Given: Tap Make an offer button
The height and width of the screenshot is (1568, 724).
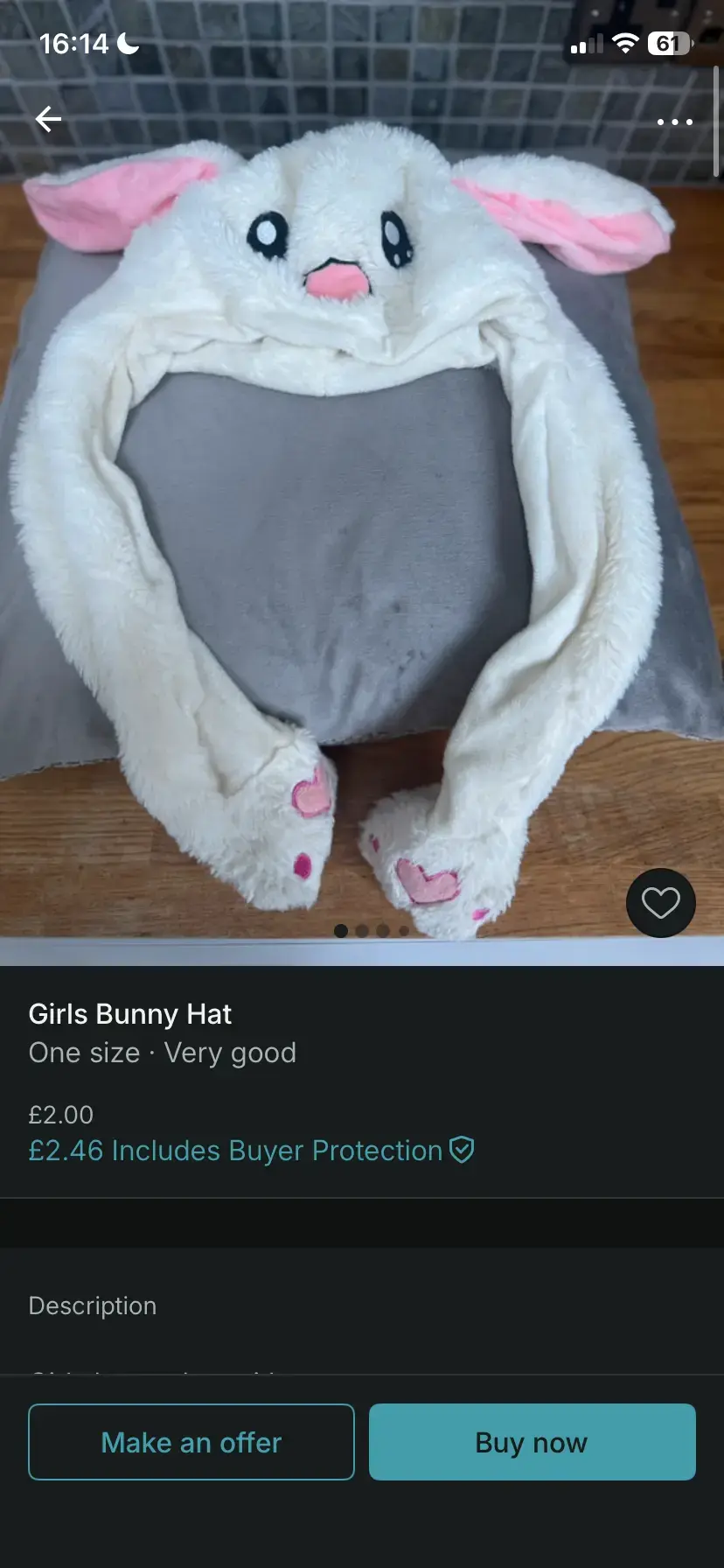Looking at the screenshot, I should click(191, 1441).
